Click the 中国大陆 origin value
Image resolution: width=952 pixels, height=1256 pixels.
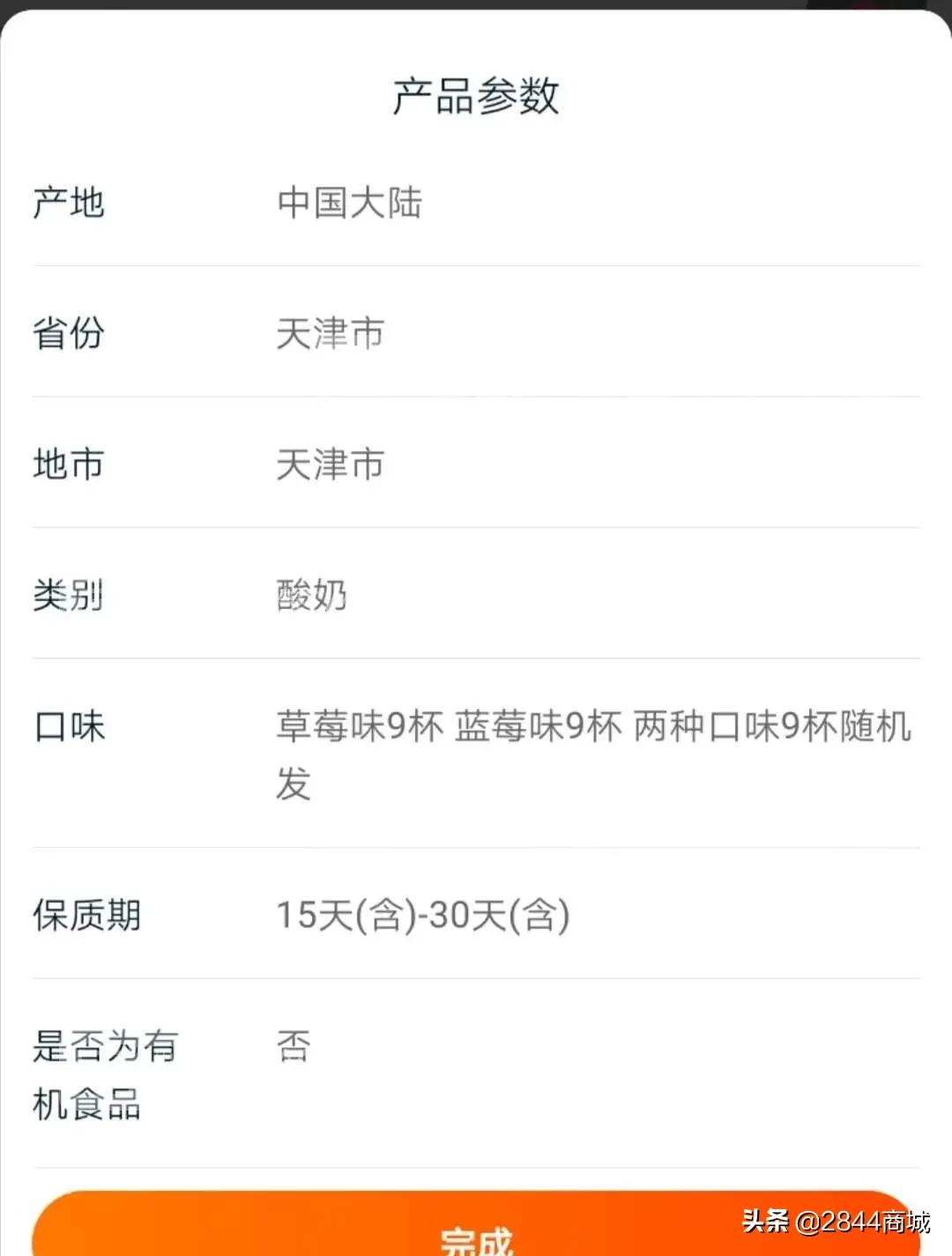(349, 204)
